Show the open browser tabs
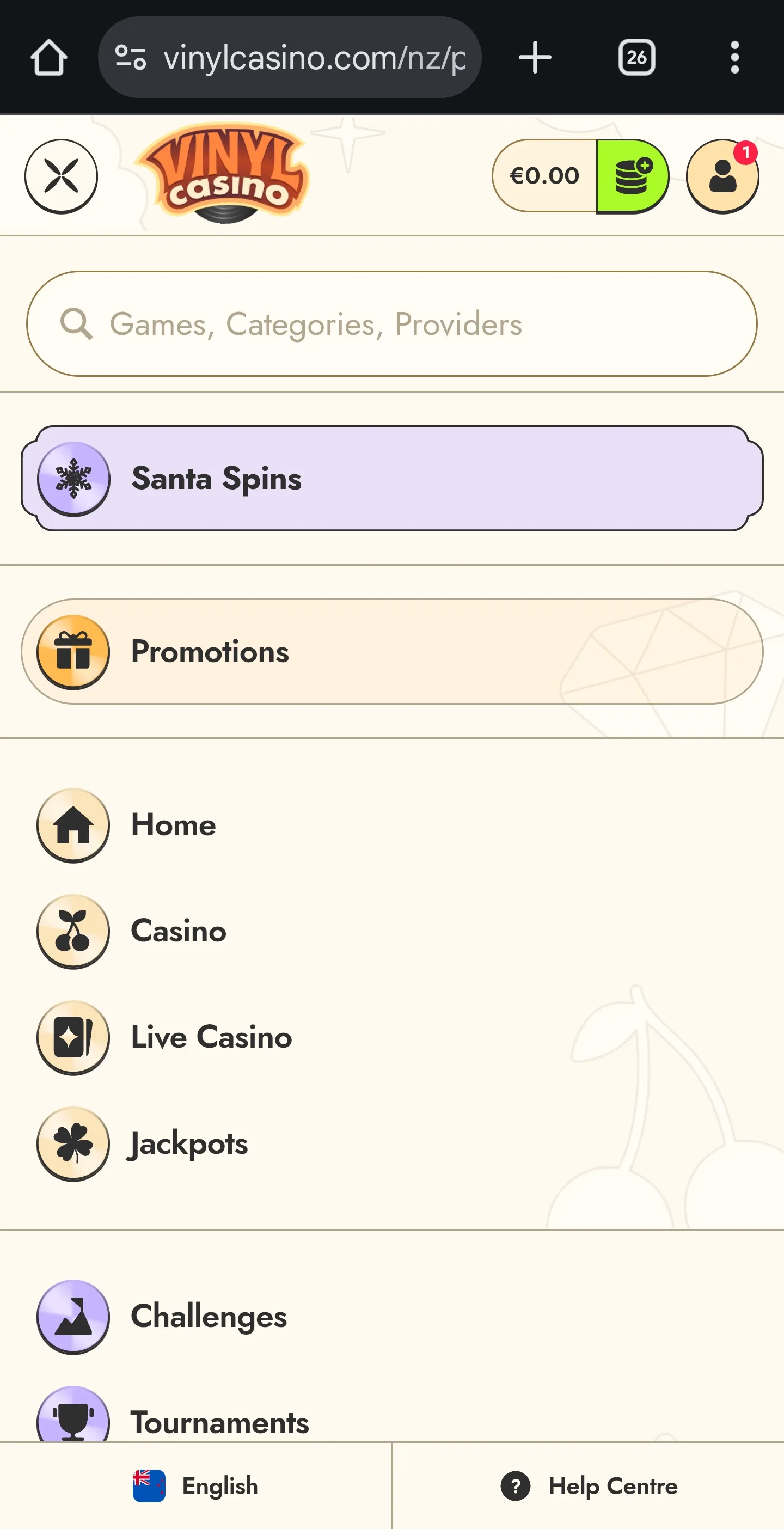Viewport: 784px width, 1529px height. (636, 58)
